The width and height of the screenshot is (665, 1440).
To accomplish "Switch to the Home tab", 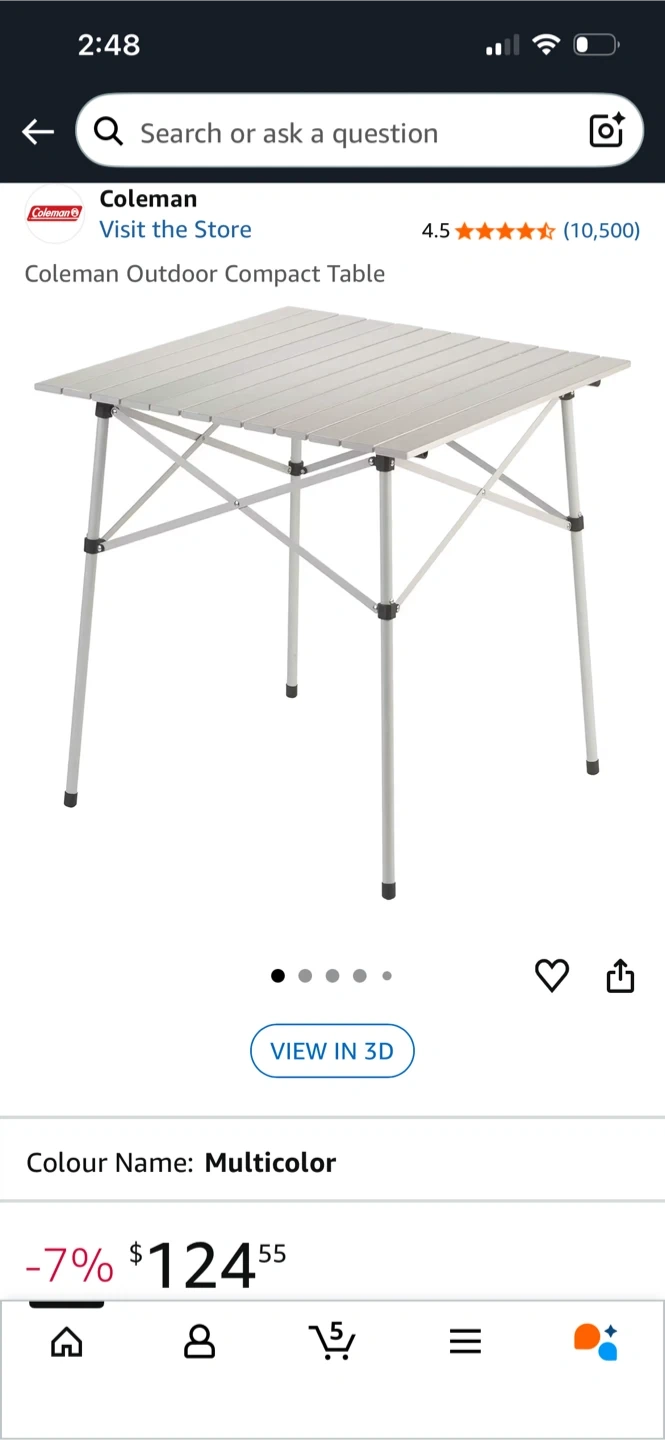I will pos(66,1341).
